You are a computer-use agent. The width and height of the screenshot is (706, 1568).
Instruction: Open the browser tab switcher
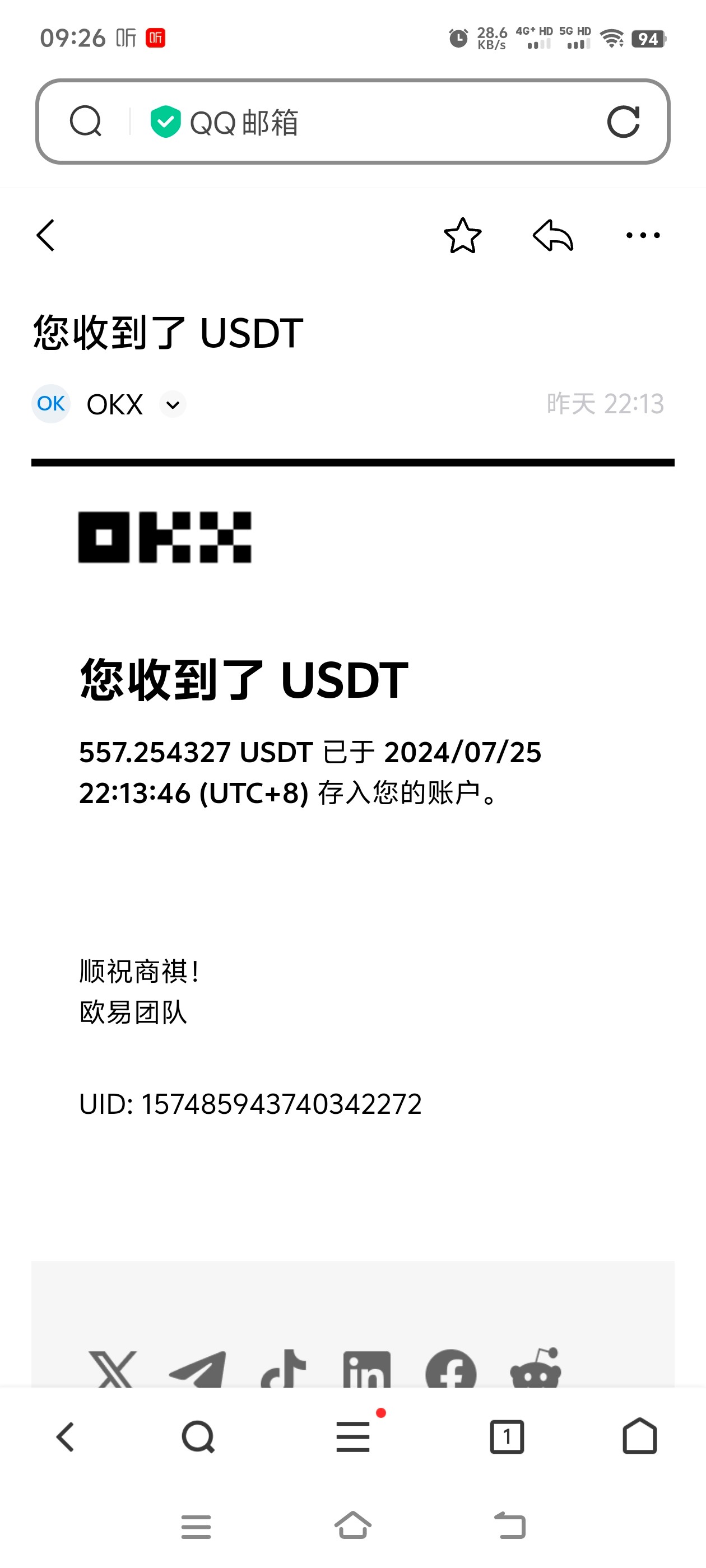(x=507, y=1437)
